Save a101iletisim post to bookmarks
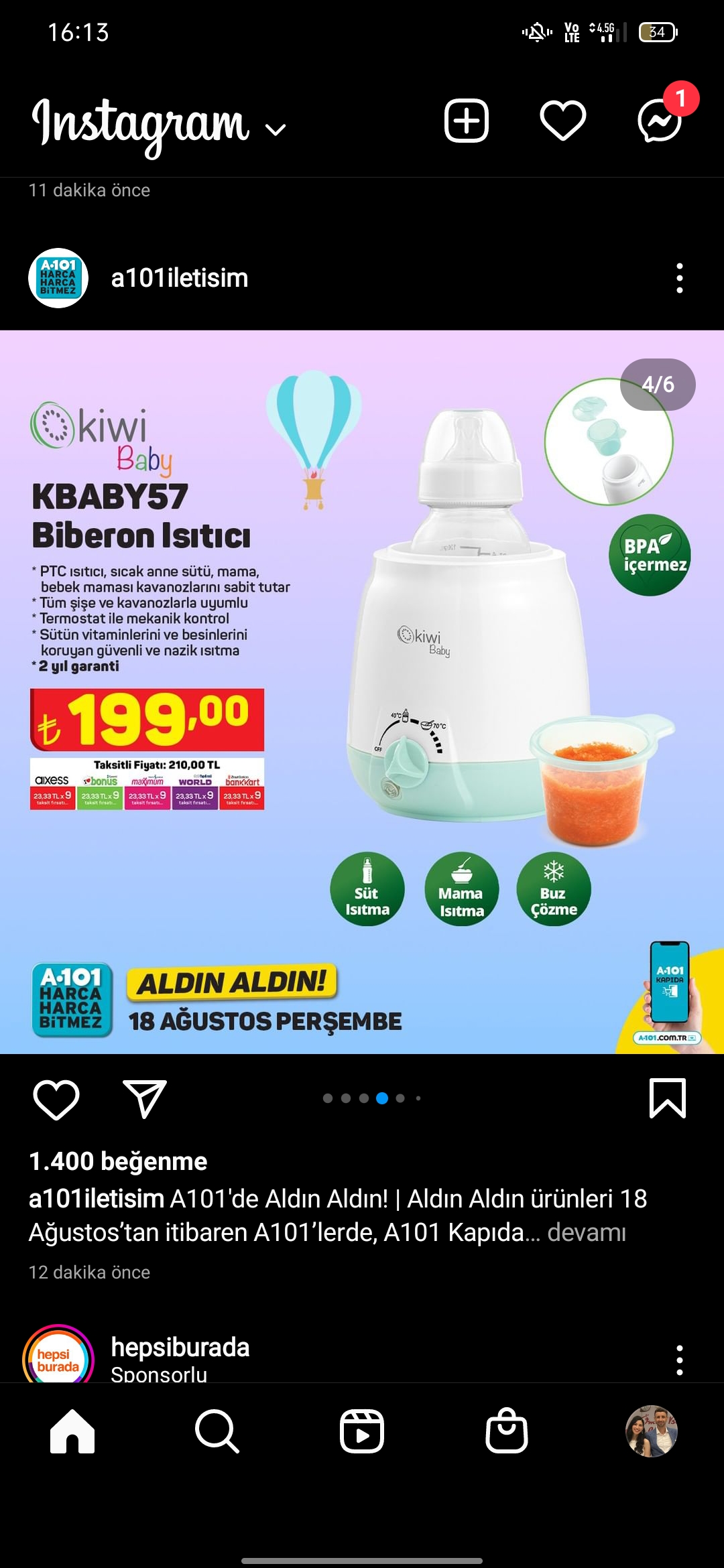This screenshot has width=724, height=1568. [668, 1098]
